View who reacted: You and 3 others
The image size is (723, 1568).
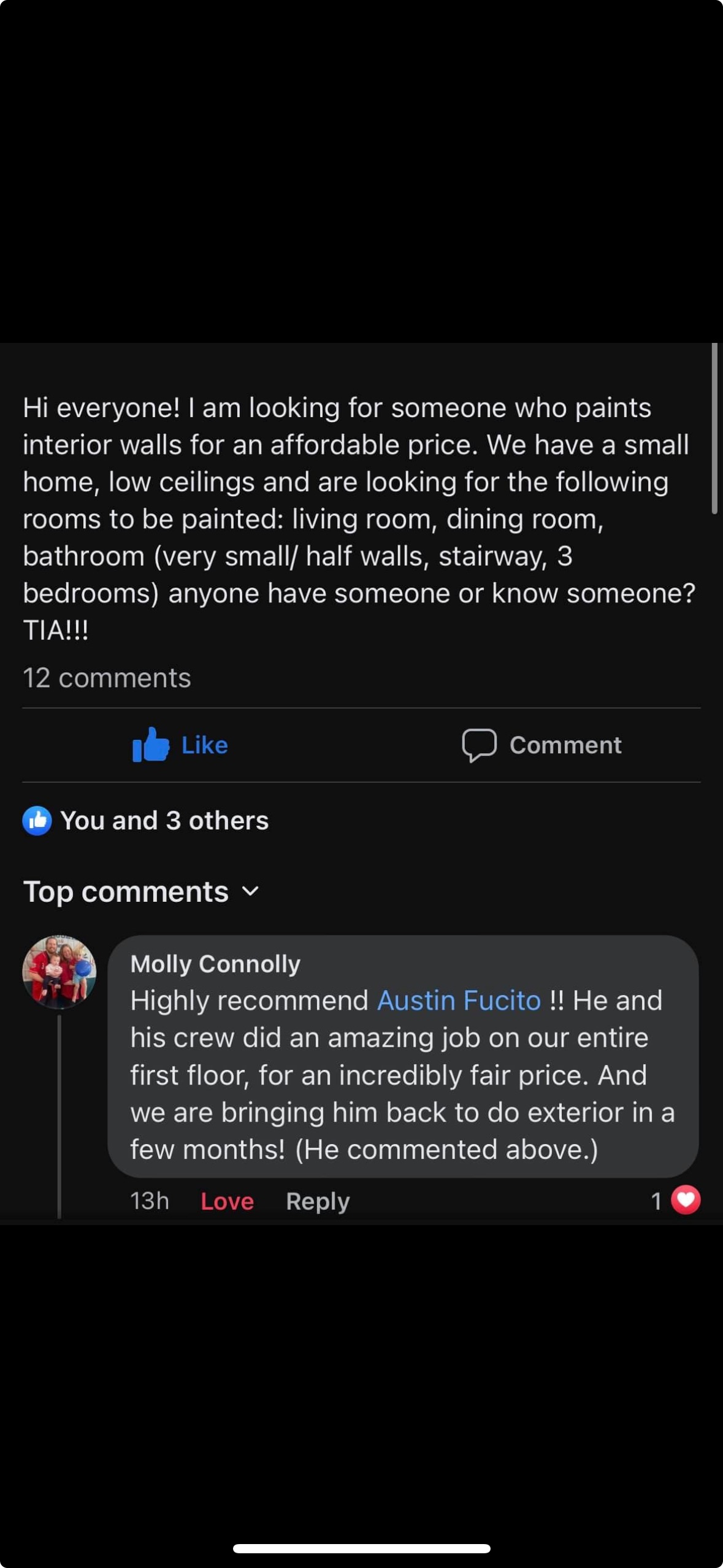click(145, 820)
